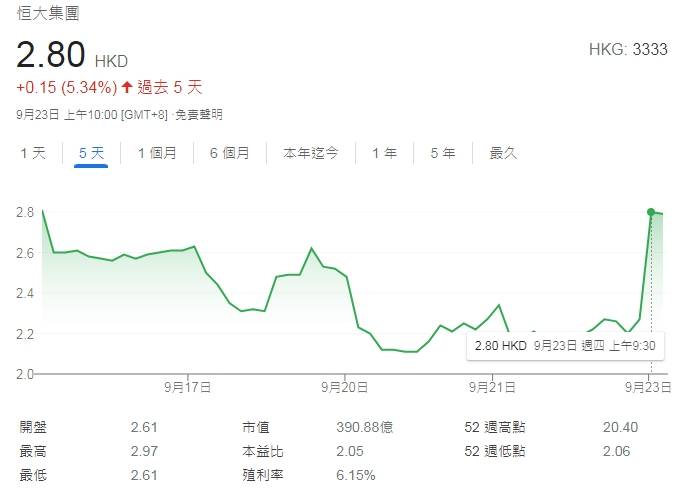Show the 最久 maximum range
This screenshot has height=503, width=696.
tap(503, 153)
